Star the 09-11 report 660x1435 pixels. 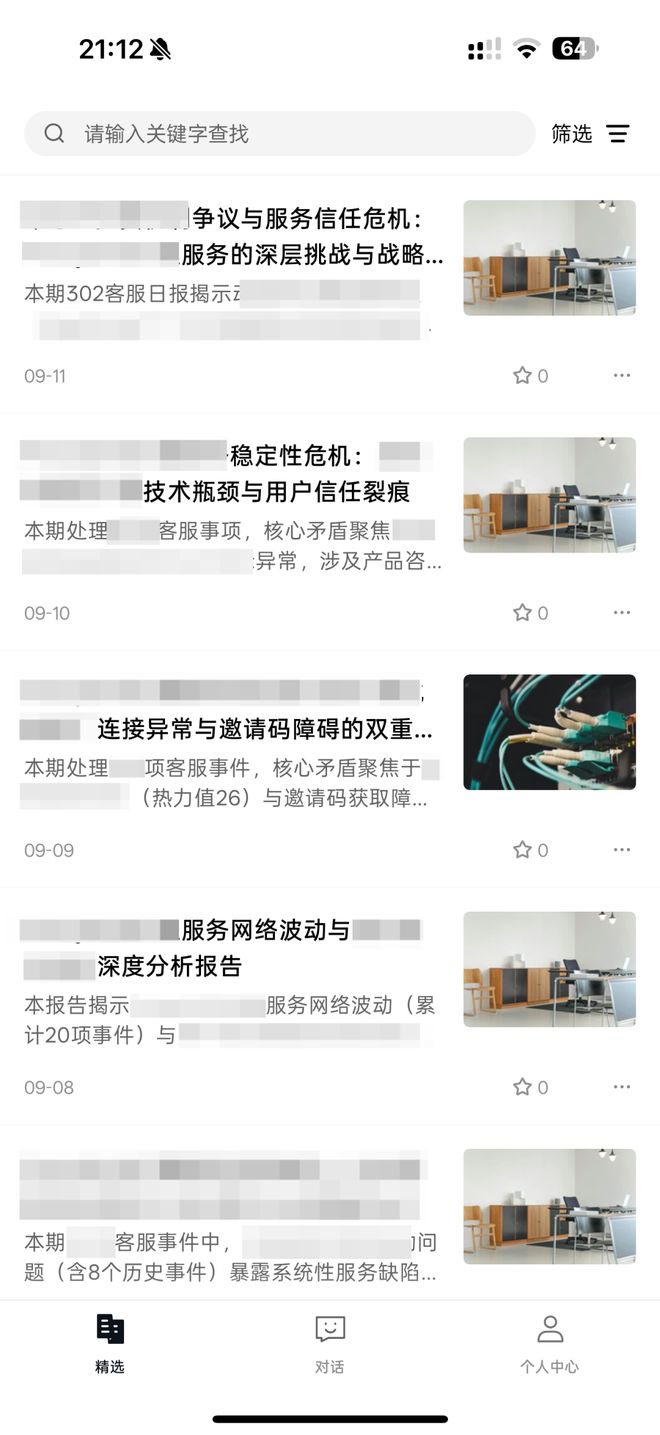pyautogui.click(x=522, y=376)
